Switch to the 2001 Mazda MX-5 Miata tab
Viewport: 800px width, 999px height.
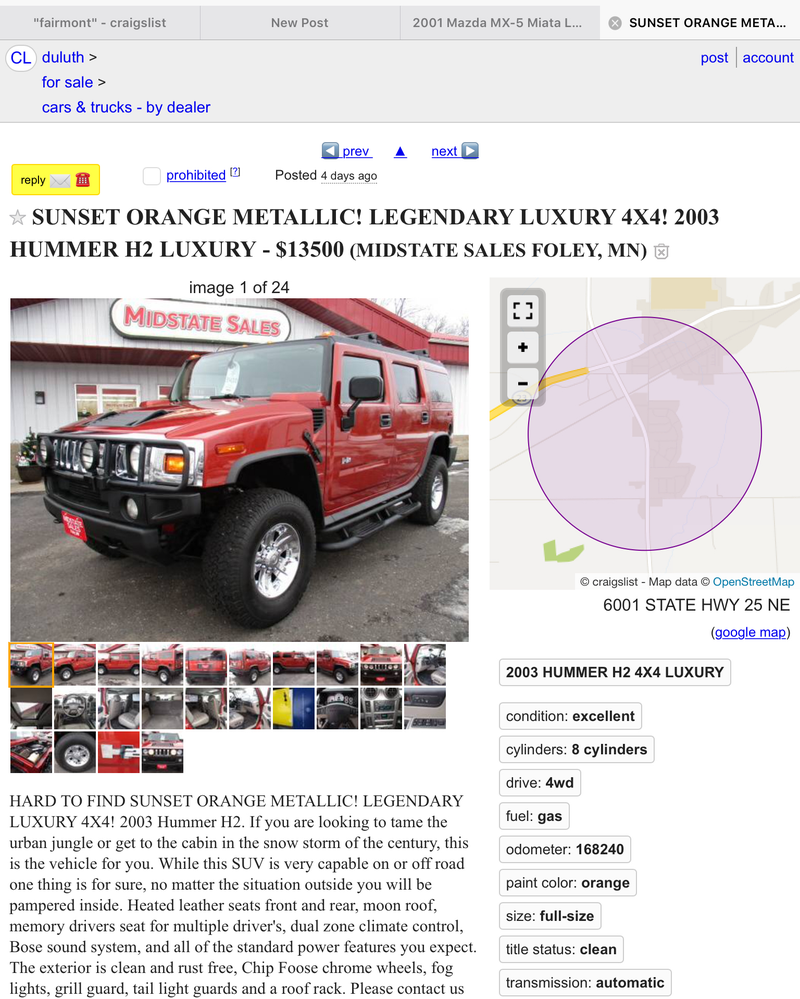click(497, 22)
